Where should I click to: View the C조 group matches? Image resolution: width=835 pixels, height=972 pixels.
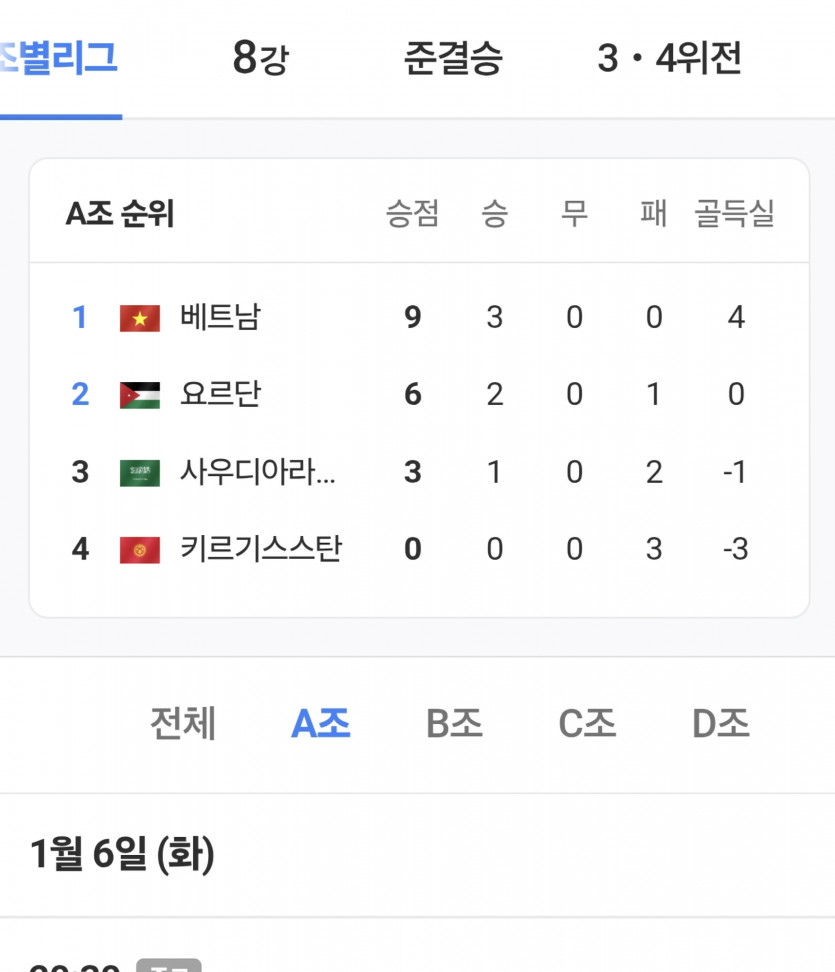[587, 723]
